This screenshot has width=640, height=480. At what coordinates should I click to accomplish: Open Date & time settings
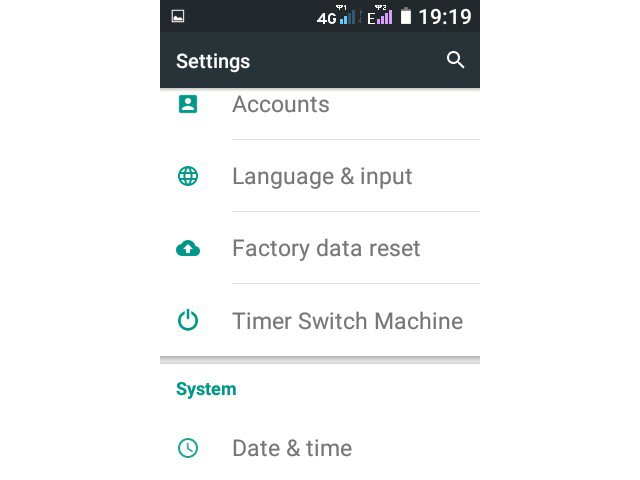292,448
